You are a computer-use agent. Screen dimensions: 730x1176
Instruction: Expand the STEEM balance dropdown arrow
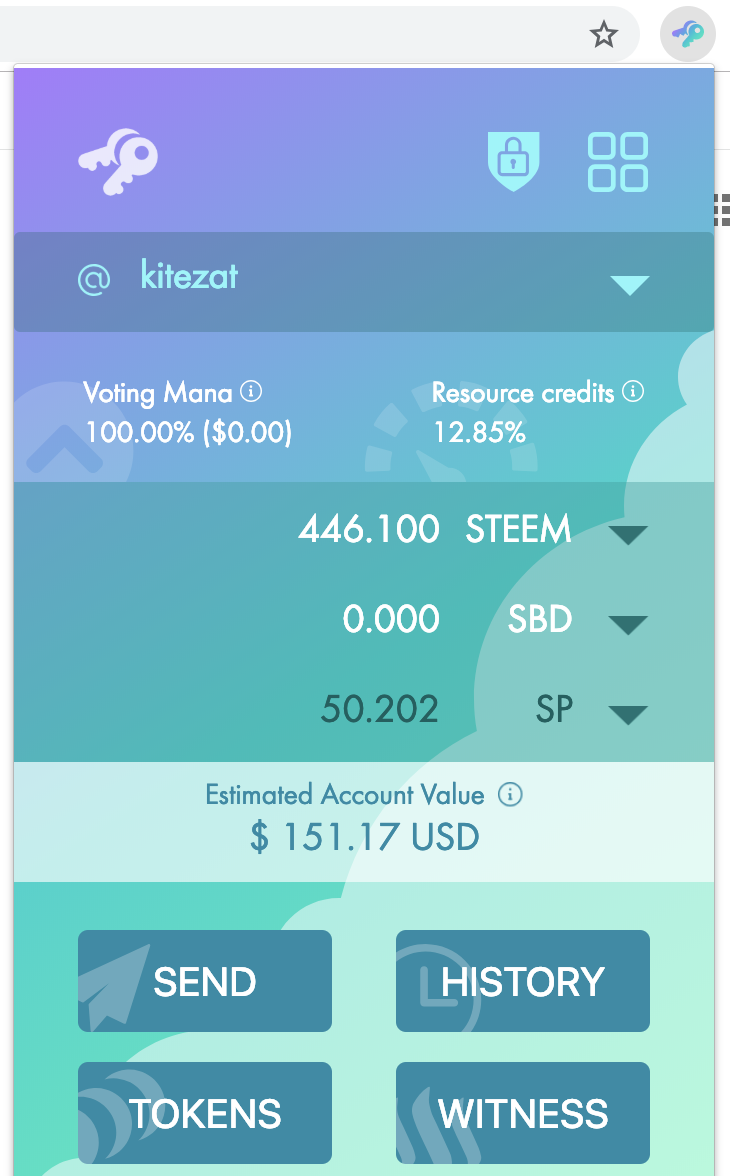pos(628,534)
